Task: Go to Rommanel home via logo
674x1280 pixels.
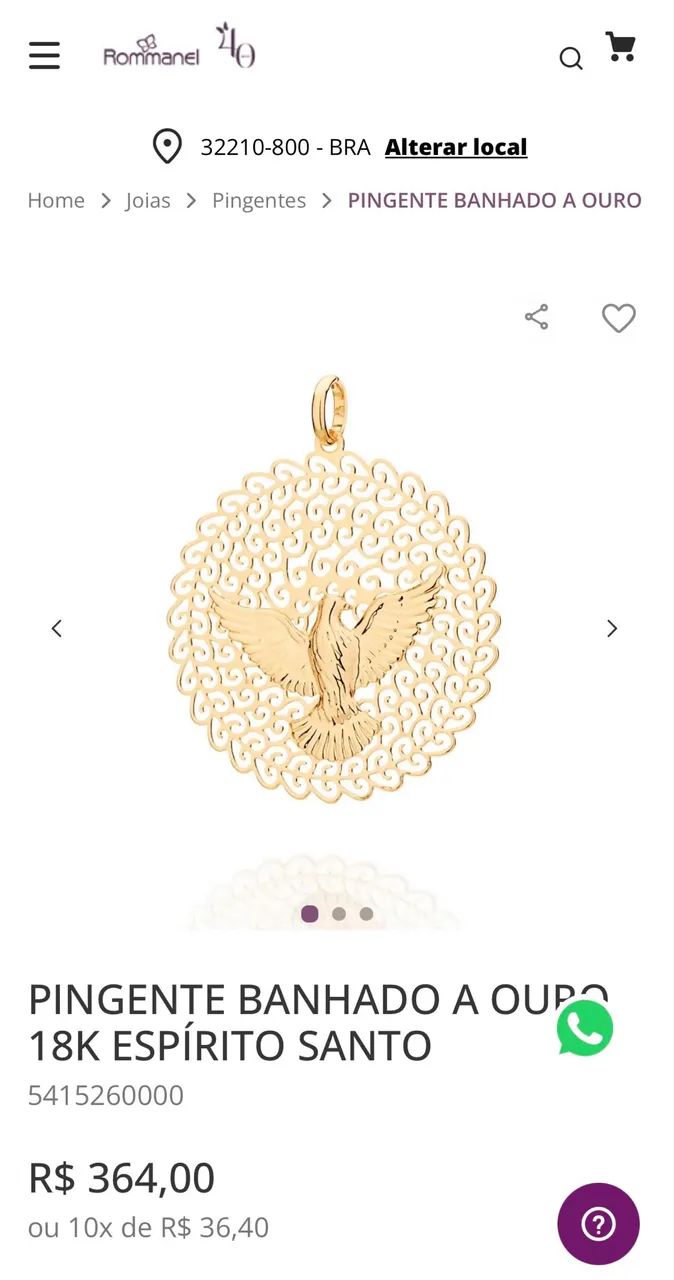Action: 179,47
